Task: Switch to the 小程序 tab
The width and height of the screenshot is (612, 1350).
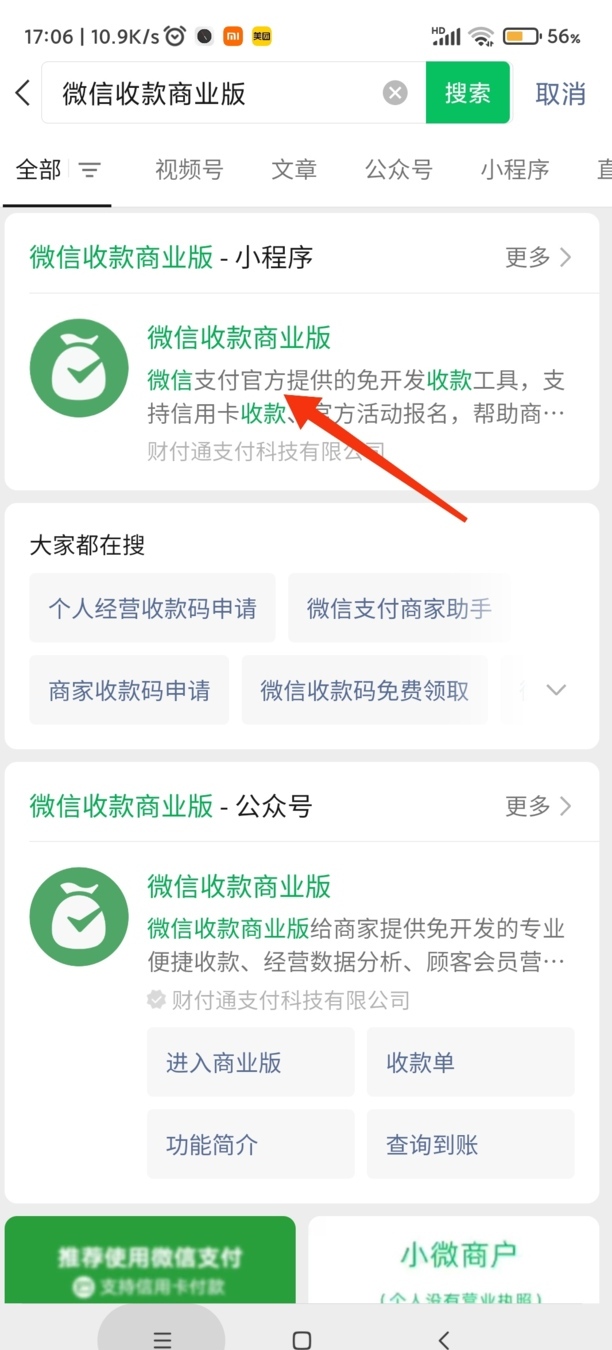Action: click(515, 170)
